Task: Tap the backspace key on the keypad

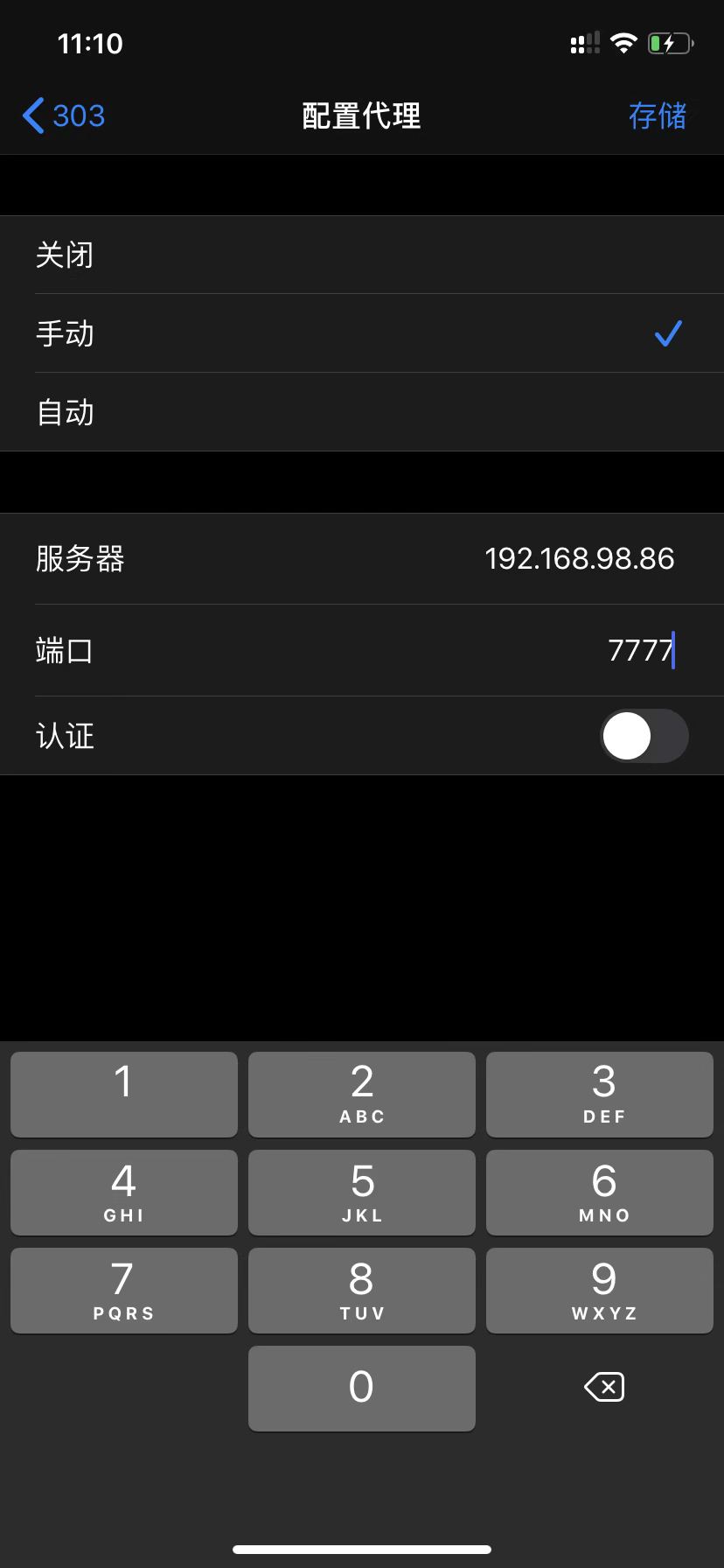Action: (602, 1388)
